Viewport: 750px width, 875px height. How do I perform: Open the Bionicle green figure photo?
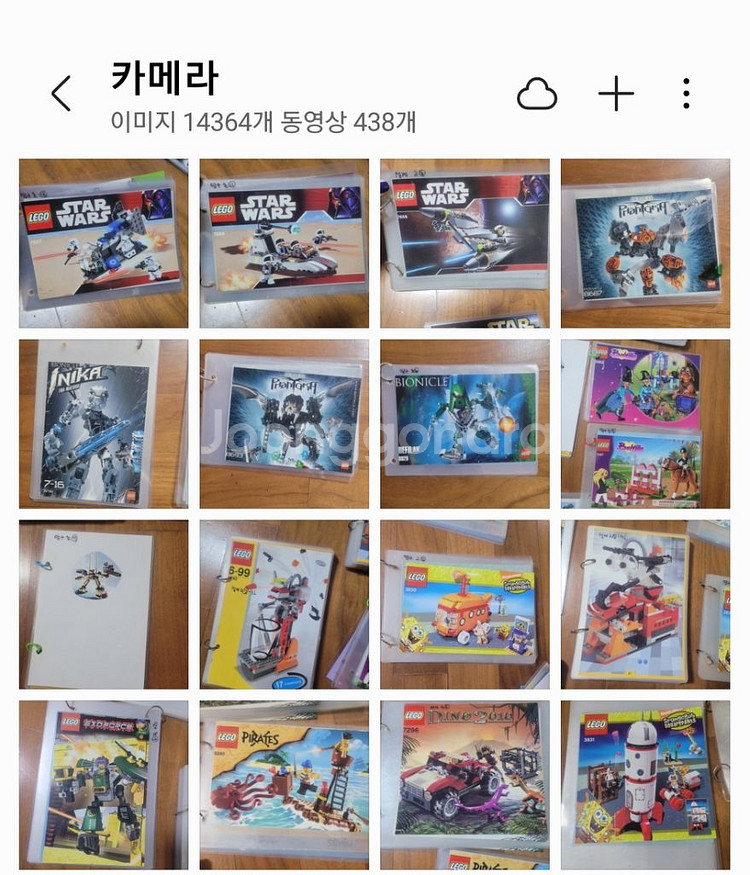[x=464, y=424]
